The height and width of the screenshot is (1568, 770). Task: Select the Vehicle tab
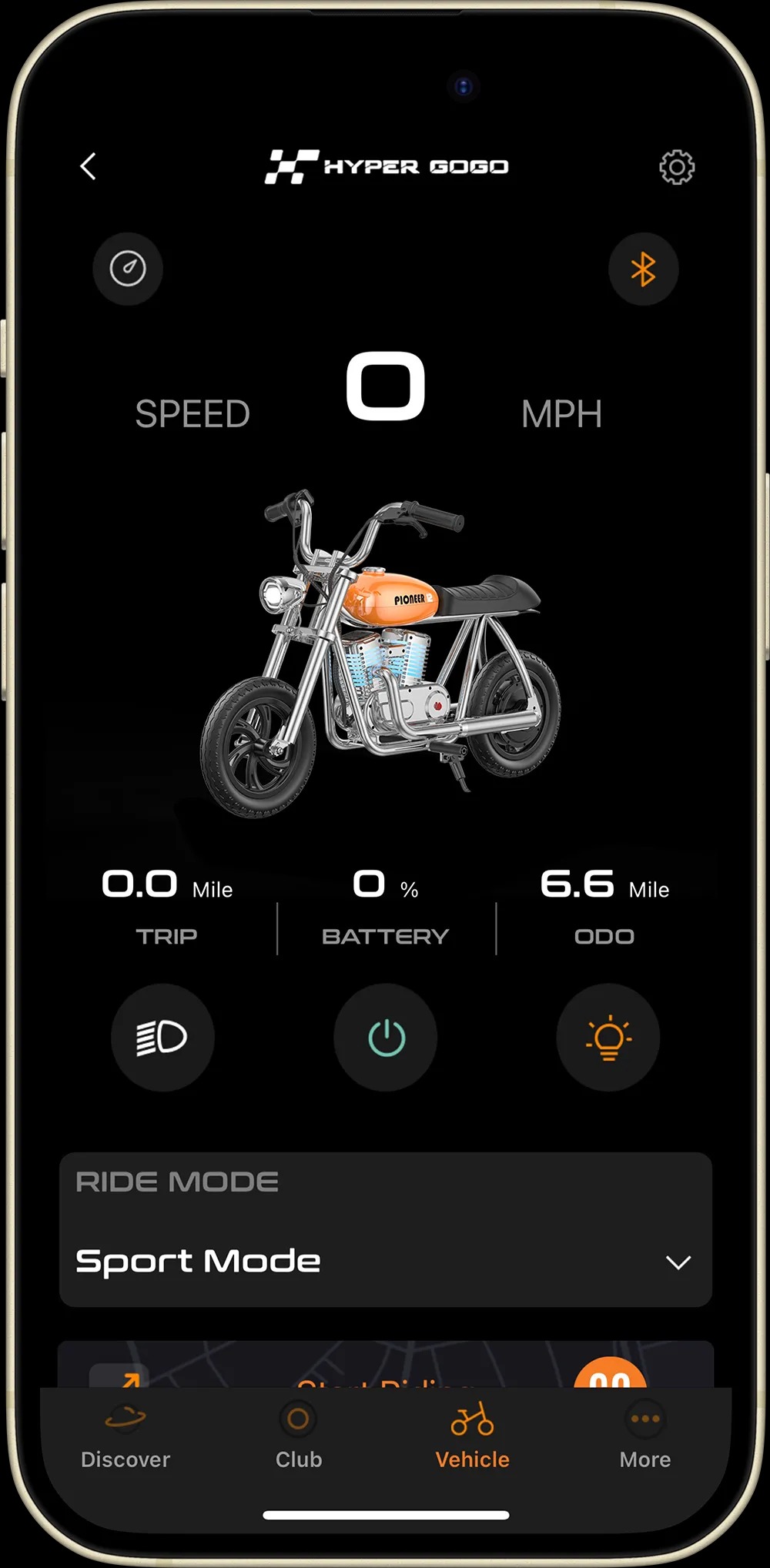(x=472, y=1436)
